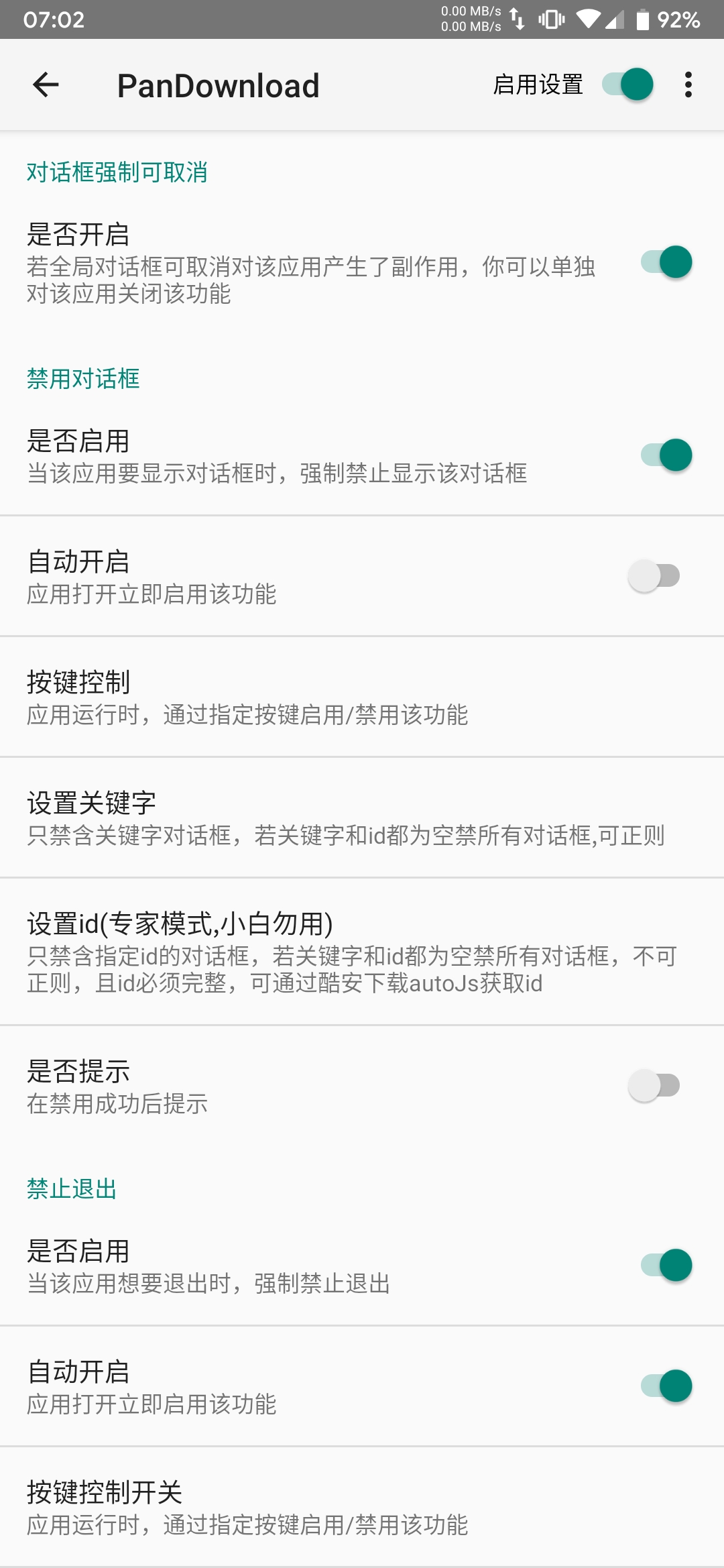Open the three-dot overflow menu
Viewport: 724px width, 1568px height.
pyautogui.click(x=688, y=85)
